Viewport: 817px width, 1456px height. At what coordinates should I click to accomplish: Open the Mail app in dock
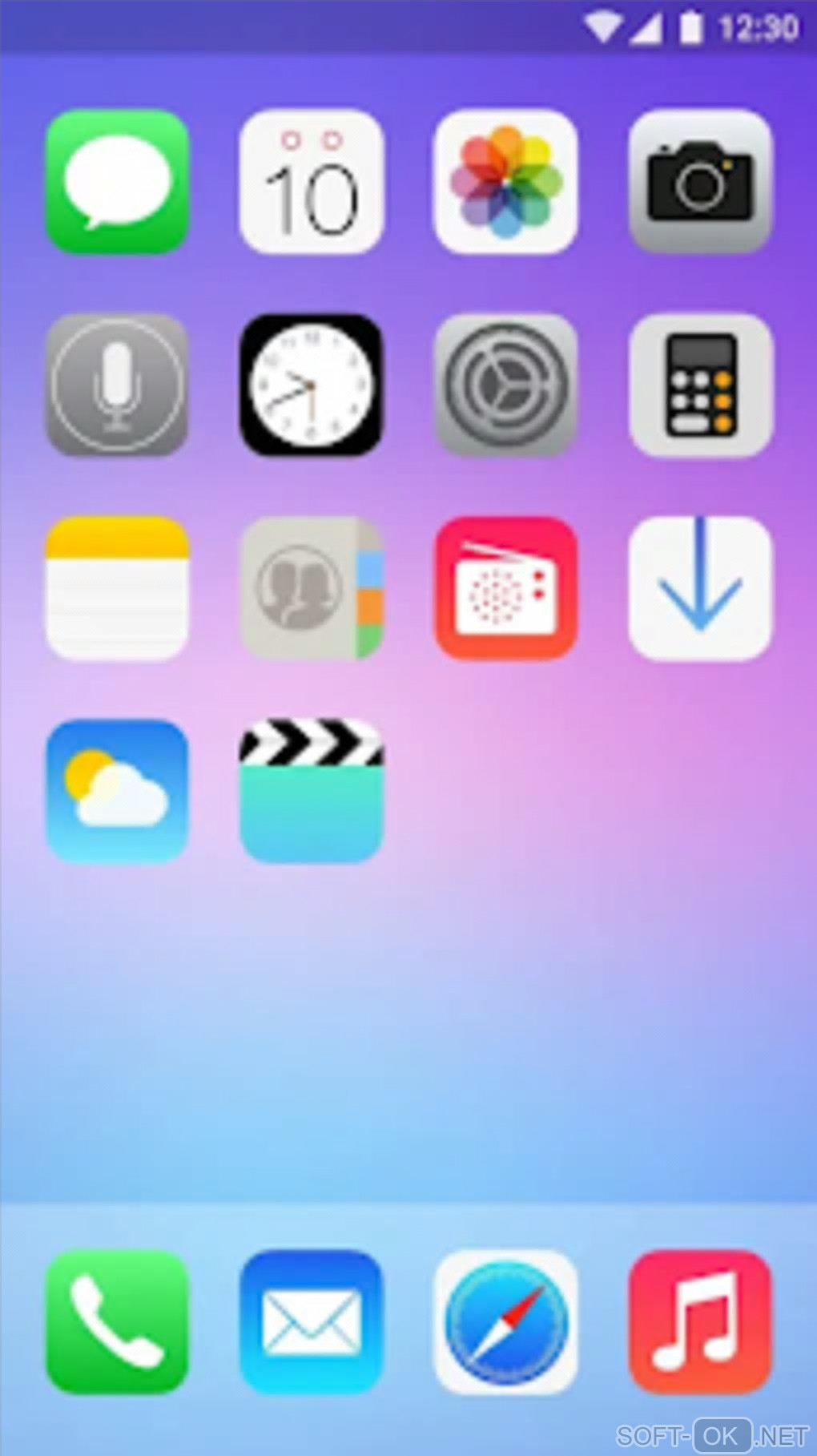[311, 1321]
